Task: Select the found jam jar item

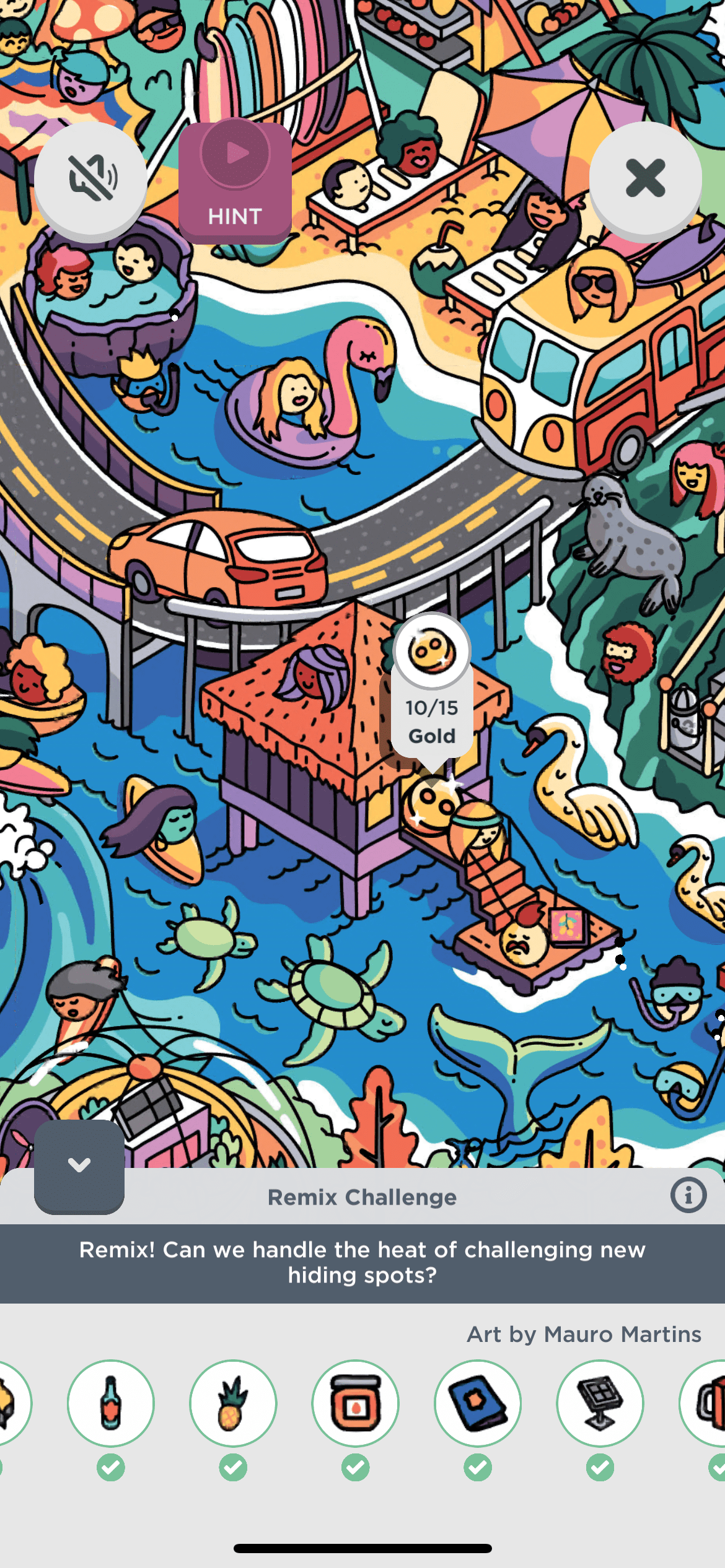Action: [x=356, y=1403]
